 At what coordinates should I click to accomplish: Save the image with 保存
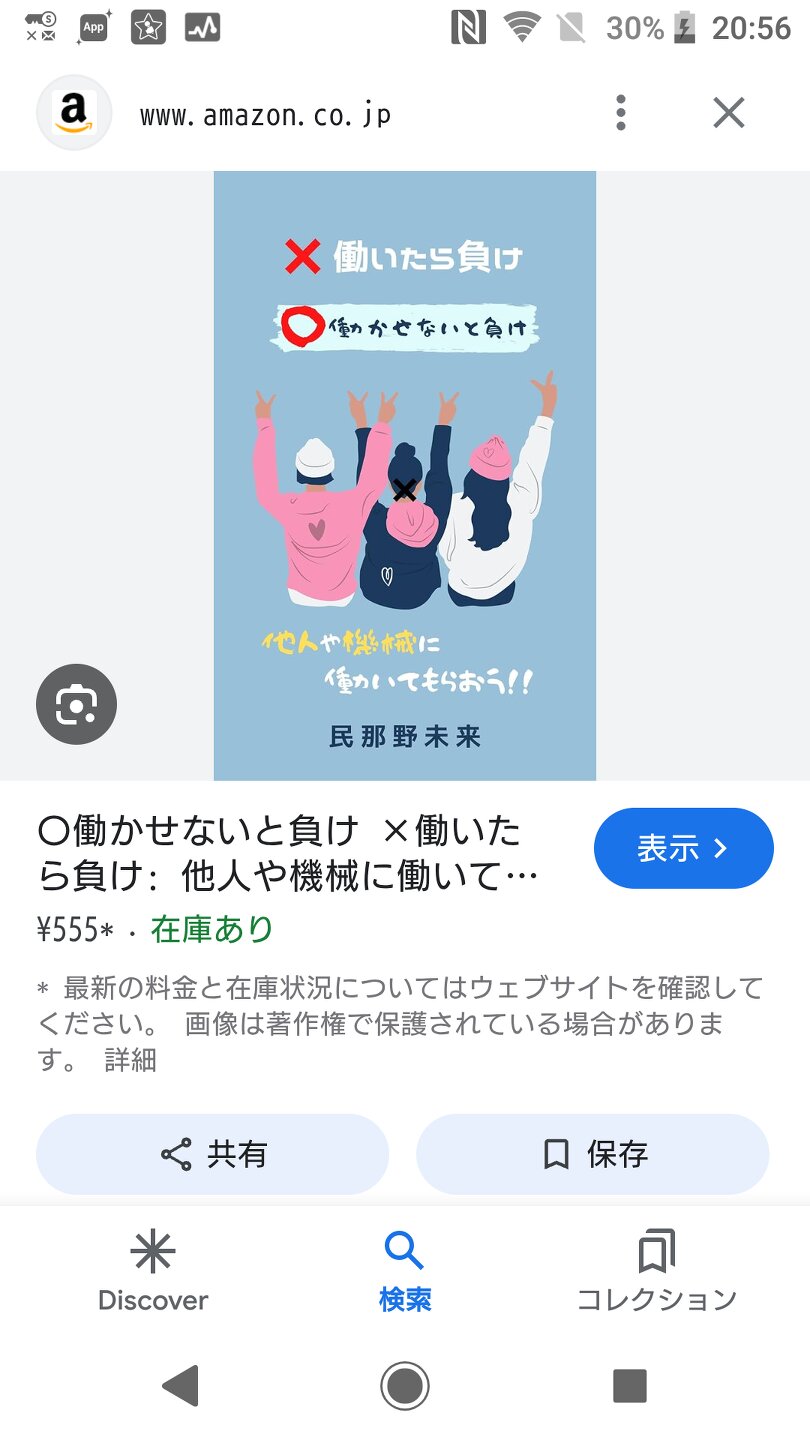(592, 1154)
